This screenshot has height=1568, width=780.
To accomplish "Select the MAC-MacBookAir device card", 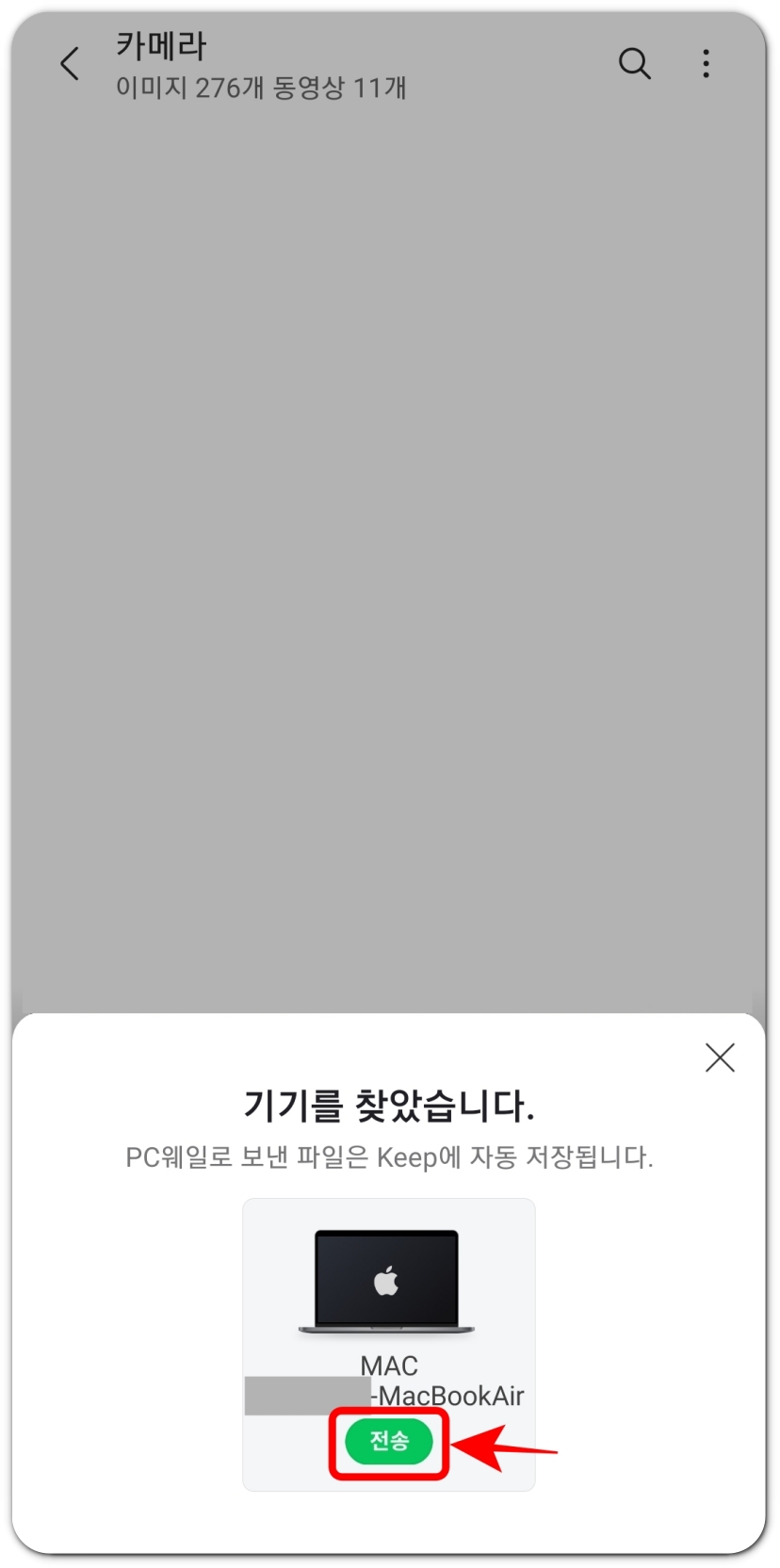I will (x=387, y=1342).
